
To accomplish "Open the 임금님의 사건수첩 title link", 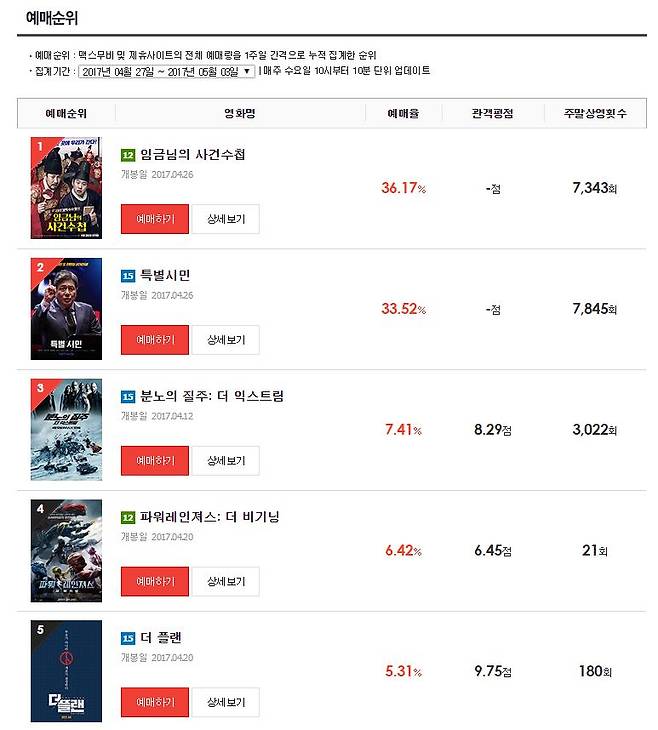I will (x=193, y=155).
